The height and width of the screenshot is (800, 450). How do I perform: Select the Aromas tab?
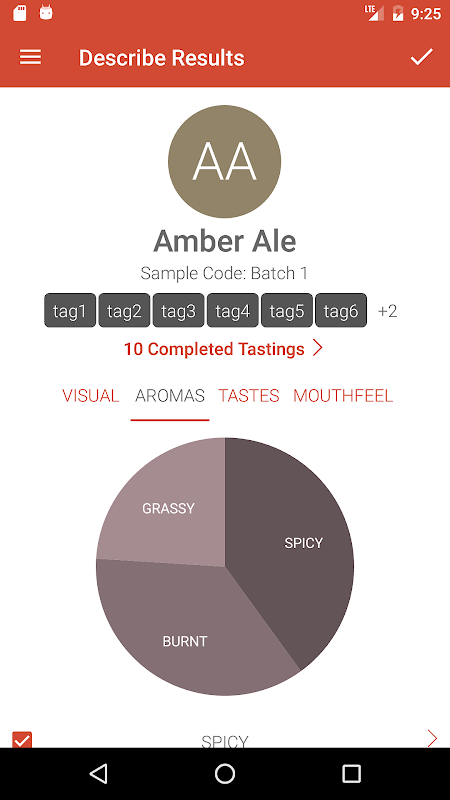[x=170, y=395]
